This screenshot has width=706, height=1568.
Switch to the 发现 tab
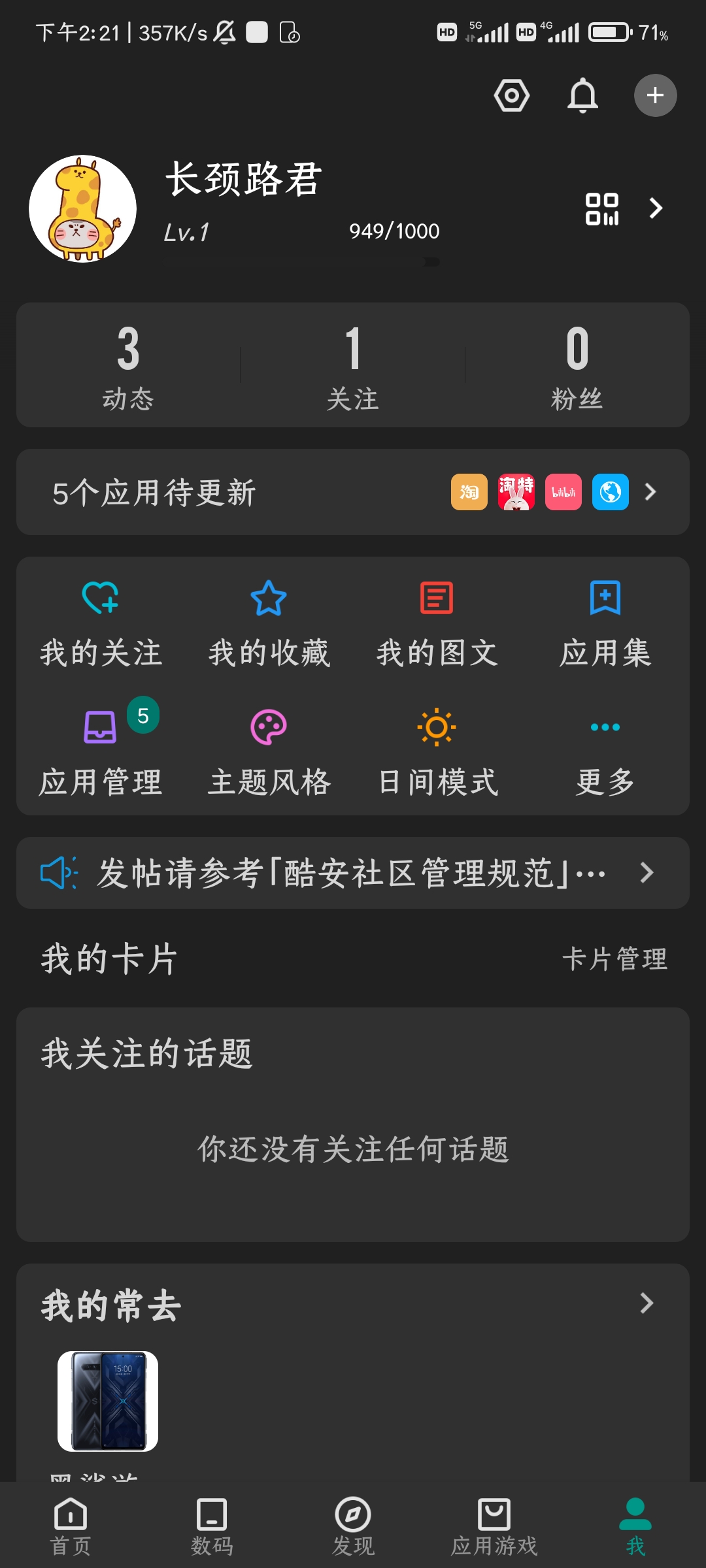(x=353, y=1526)
